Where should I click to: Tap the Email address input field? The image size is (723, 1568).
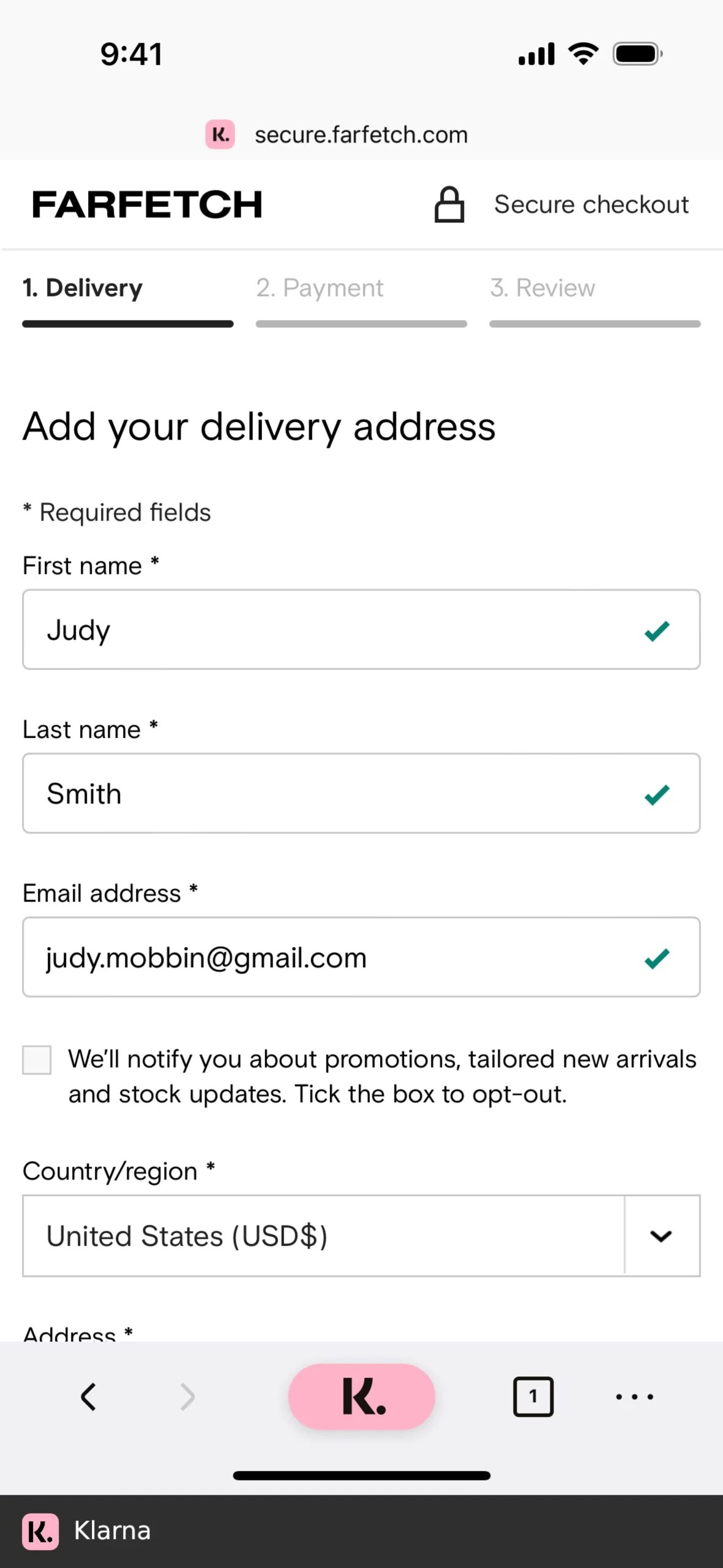click(x=361, y=957)
